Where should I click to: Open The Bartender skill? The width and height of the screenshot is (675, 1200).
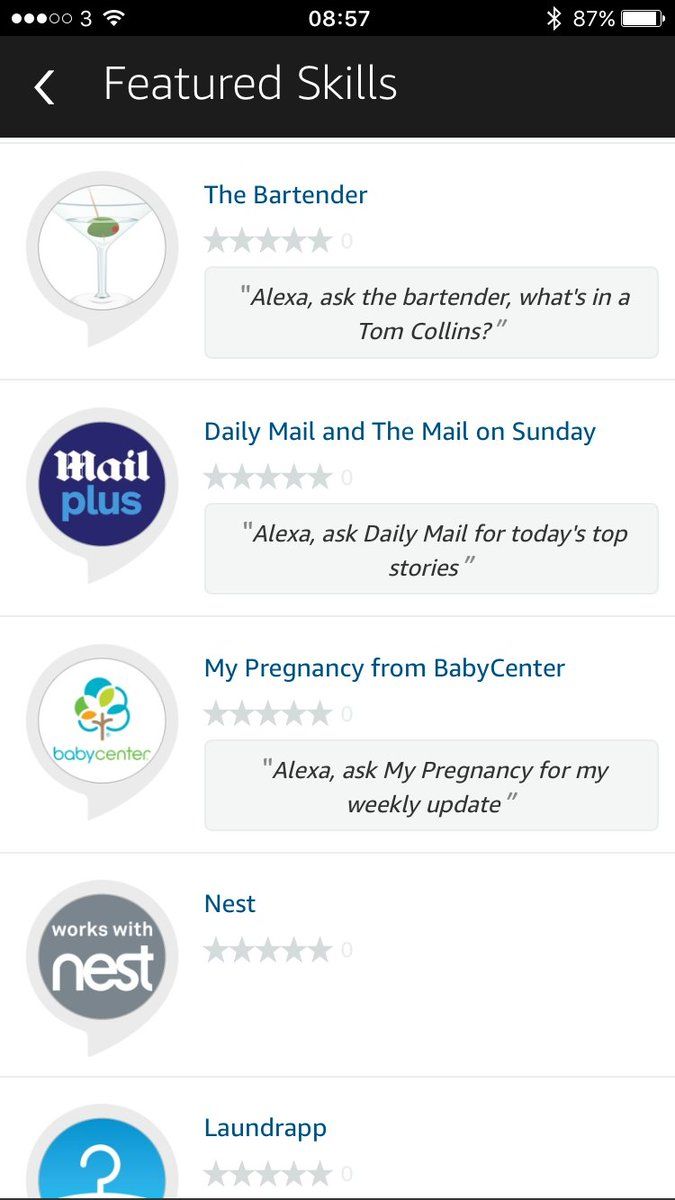tap(337, 262)
